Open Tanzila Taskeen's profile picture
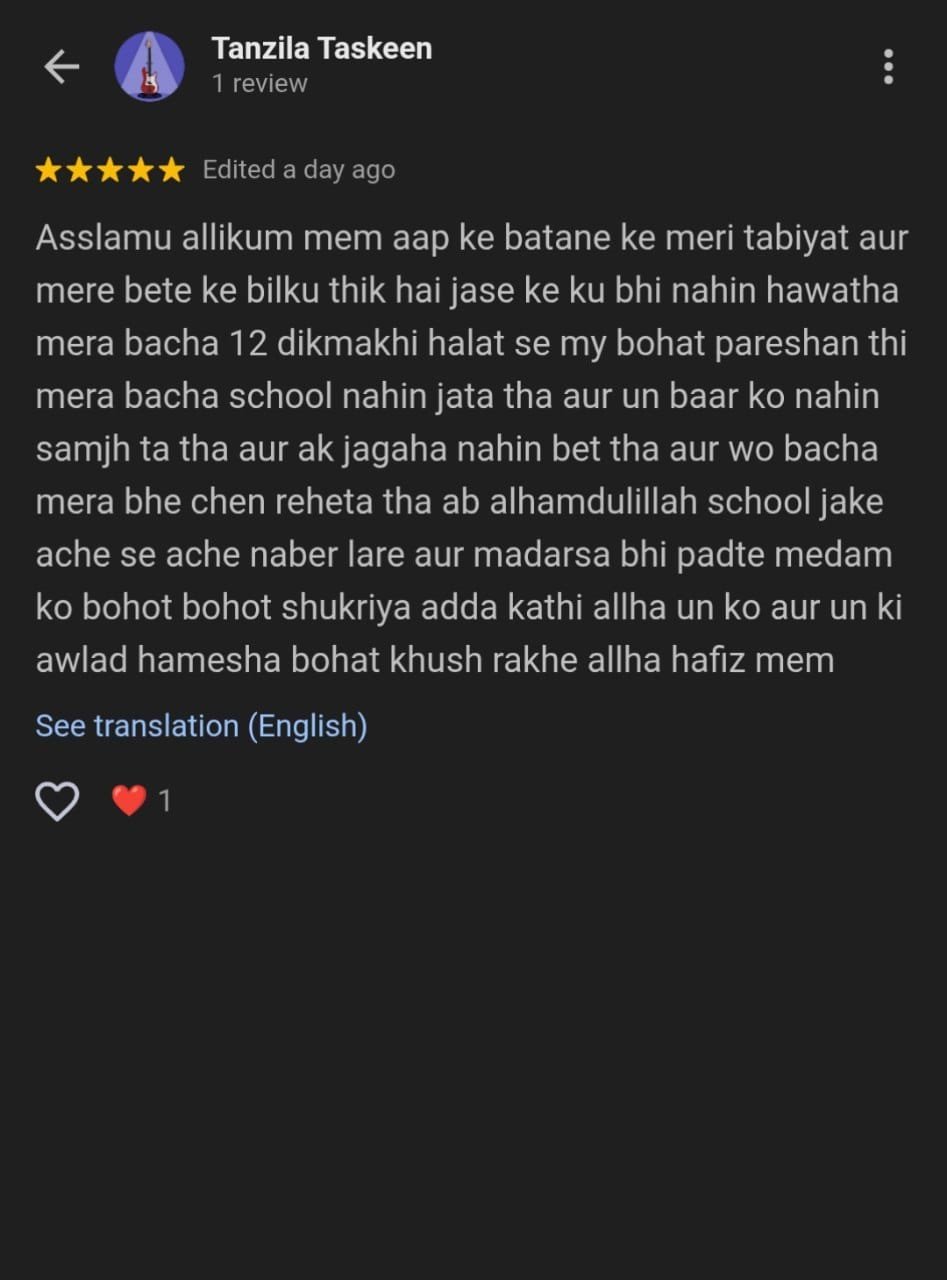The width and height of the screenshot is (947, 1280). click(x=149, y=67)
